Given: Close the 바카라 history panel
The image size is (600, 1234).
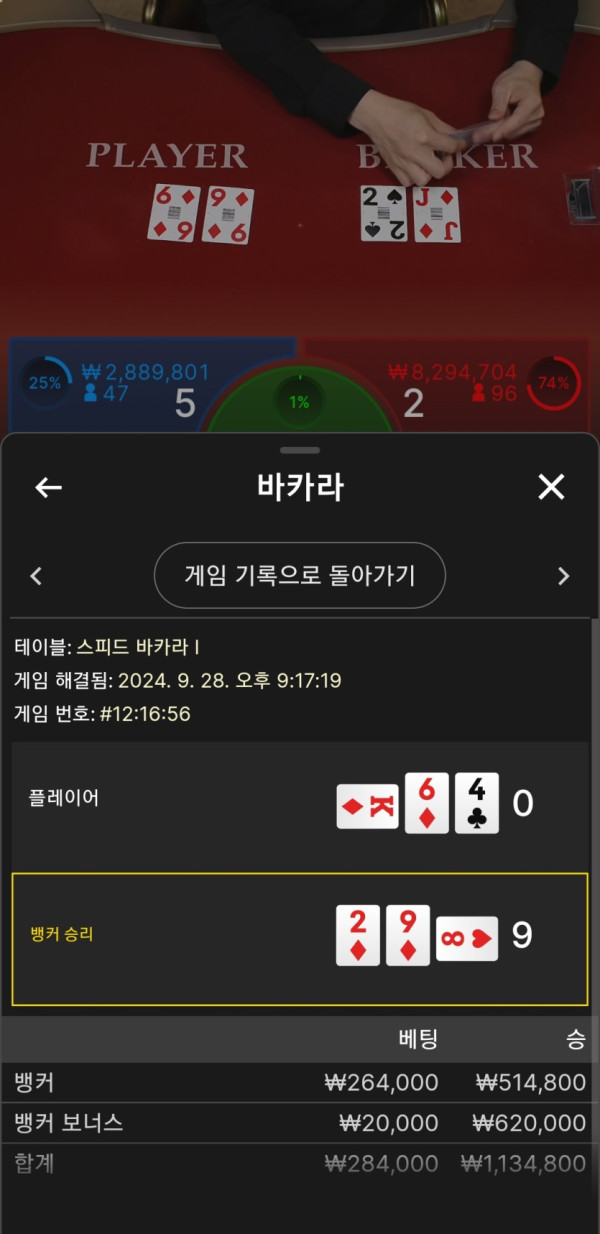Looking at the screenshot, I should pos(551,487).
